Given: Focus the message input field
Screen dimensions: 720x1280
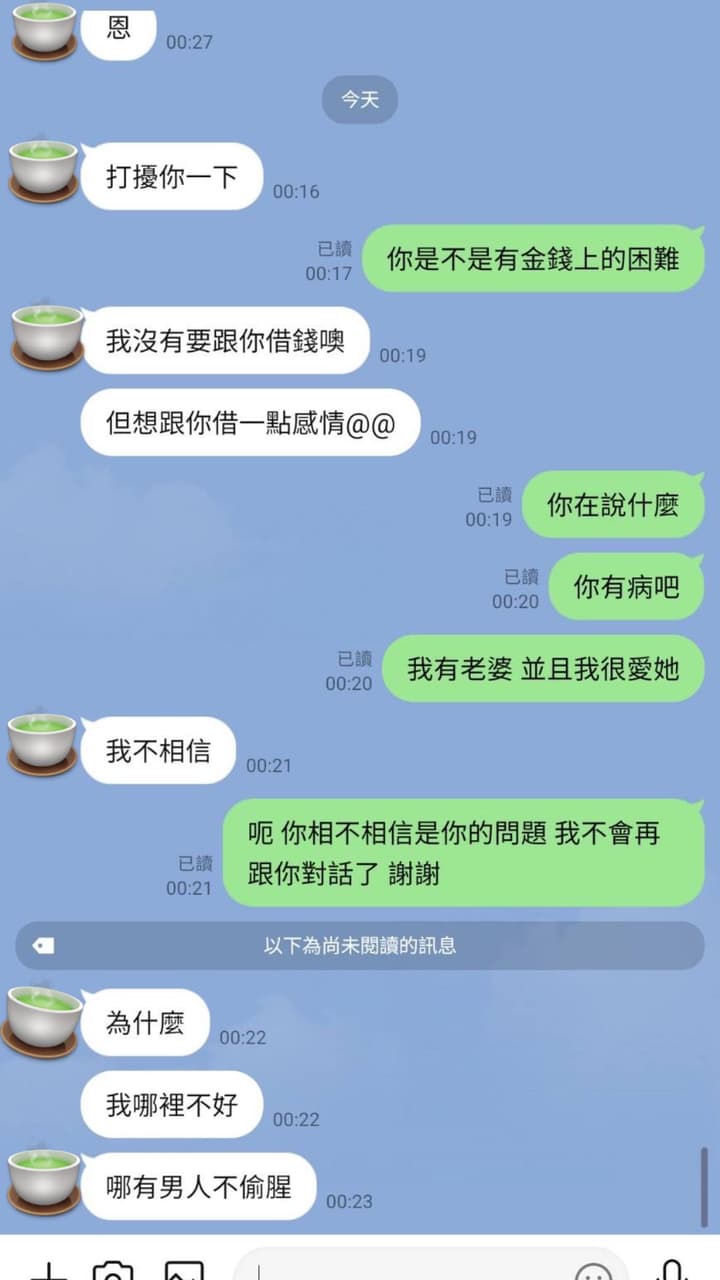Looking at the screenshot, I should pos(400,1270).
